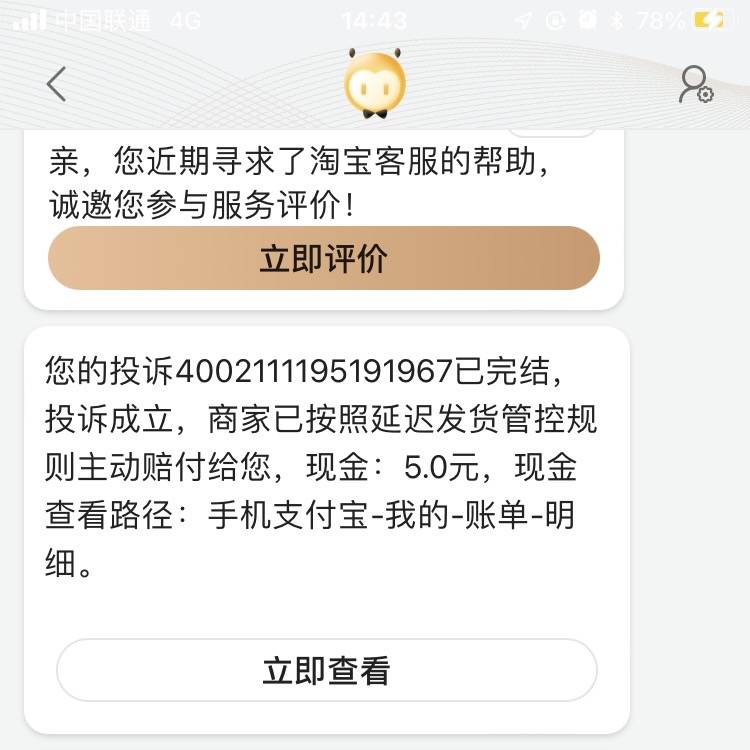Tap the 立即查看 button
Viewport: 750px width, 750px height.
pyautogui.click(x=326, y=670)
